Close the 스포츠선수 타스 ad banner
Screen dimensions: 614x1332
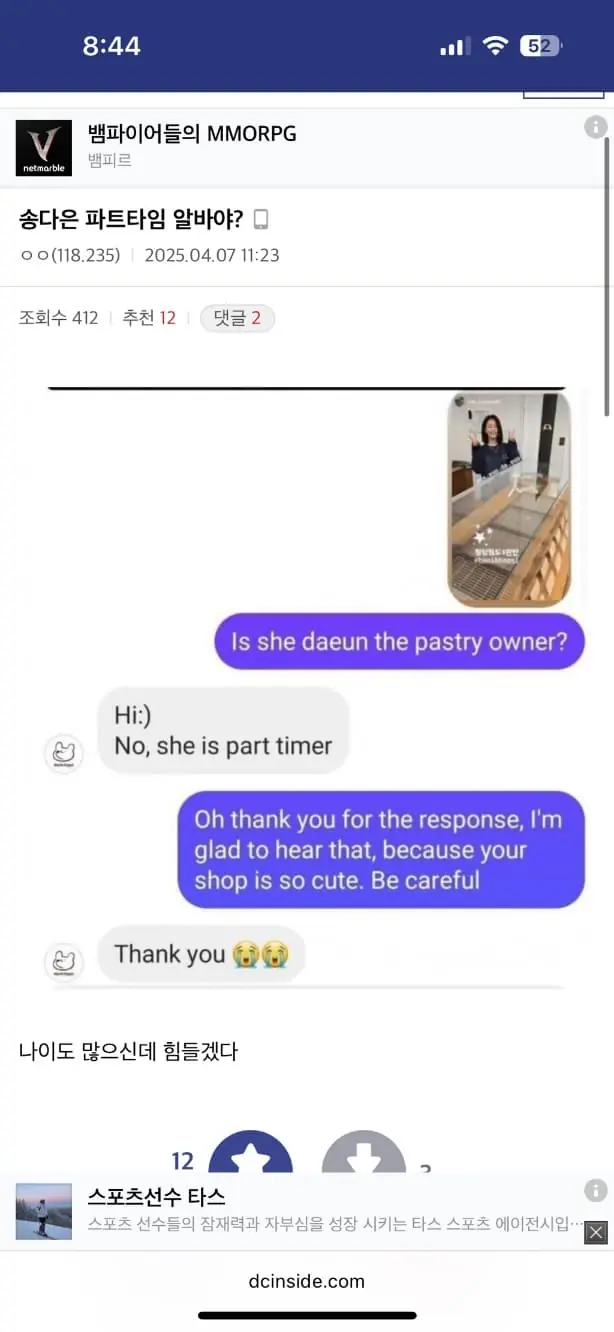[x=595, y=1232]
